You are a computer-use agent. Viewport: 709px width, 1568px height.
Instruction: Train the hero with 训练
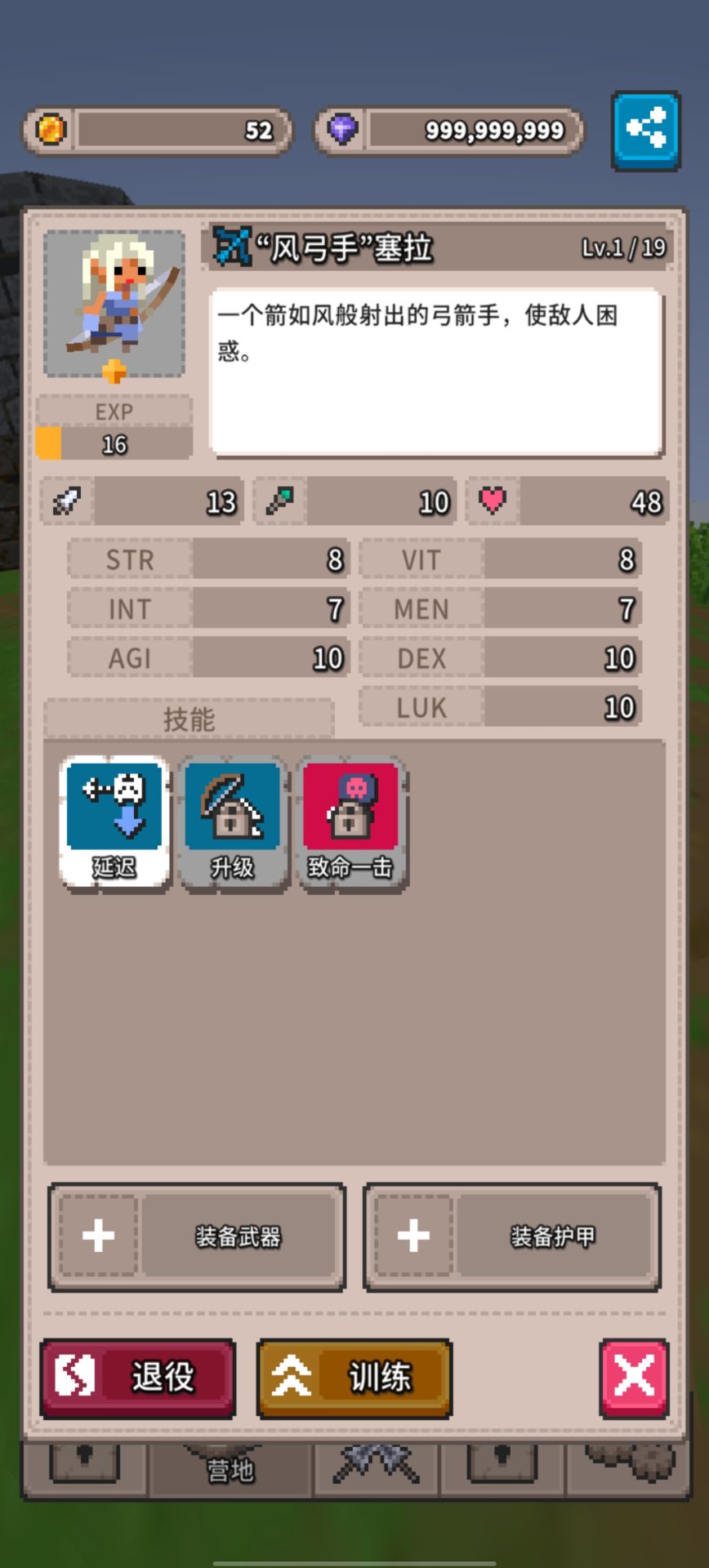354,1378
